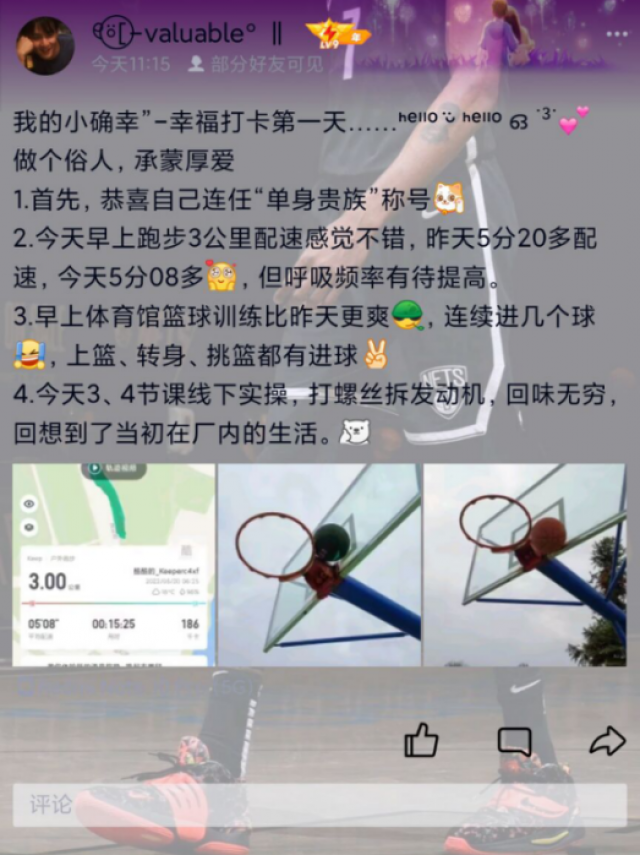Tap the membership badge next to username
Viewport: 640px width, 855px height.
337,35
